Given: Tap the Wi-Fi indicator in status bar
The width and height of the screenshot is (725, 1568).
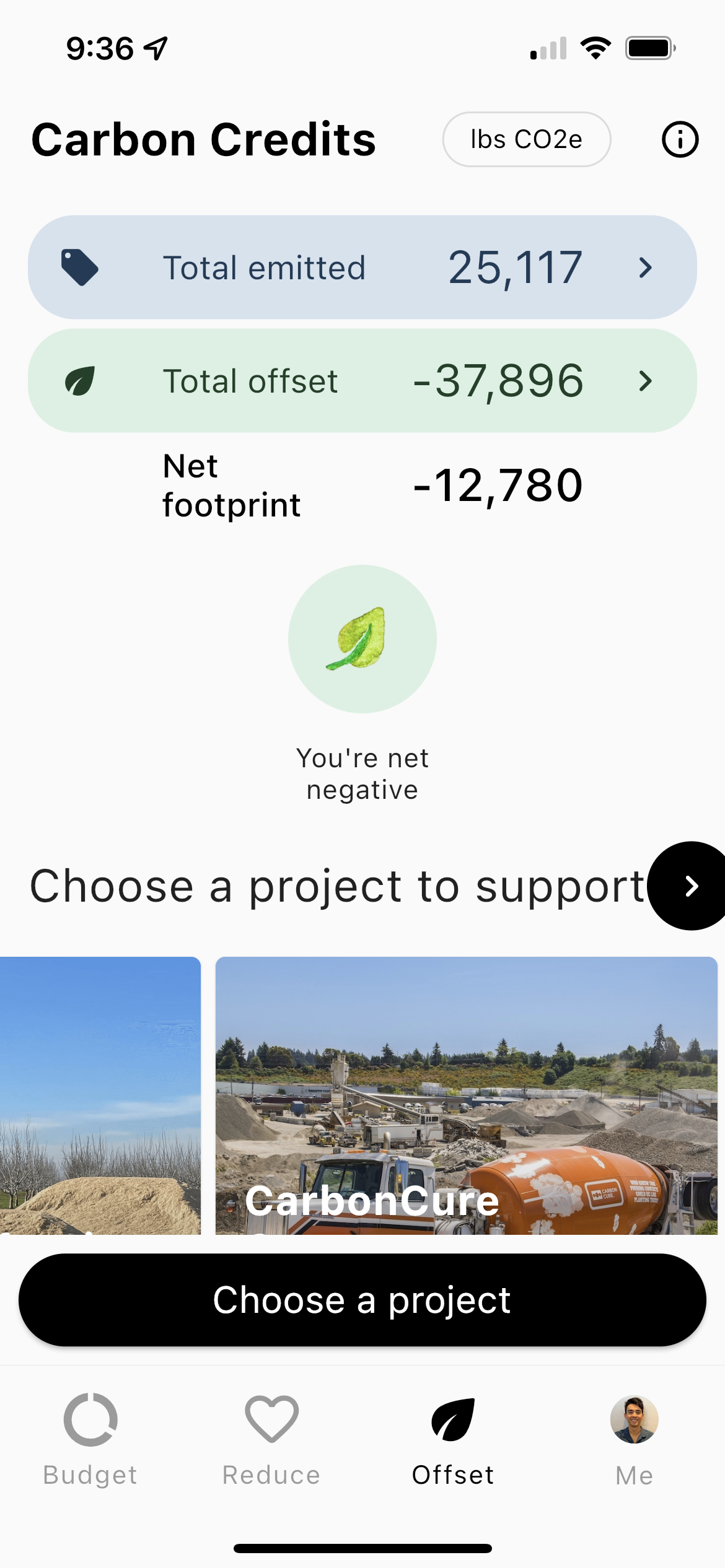Looking at the screenshot, I should click(x=595, y=48).
